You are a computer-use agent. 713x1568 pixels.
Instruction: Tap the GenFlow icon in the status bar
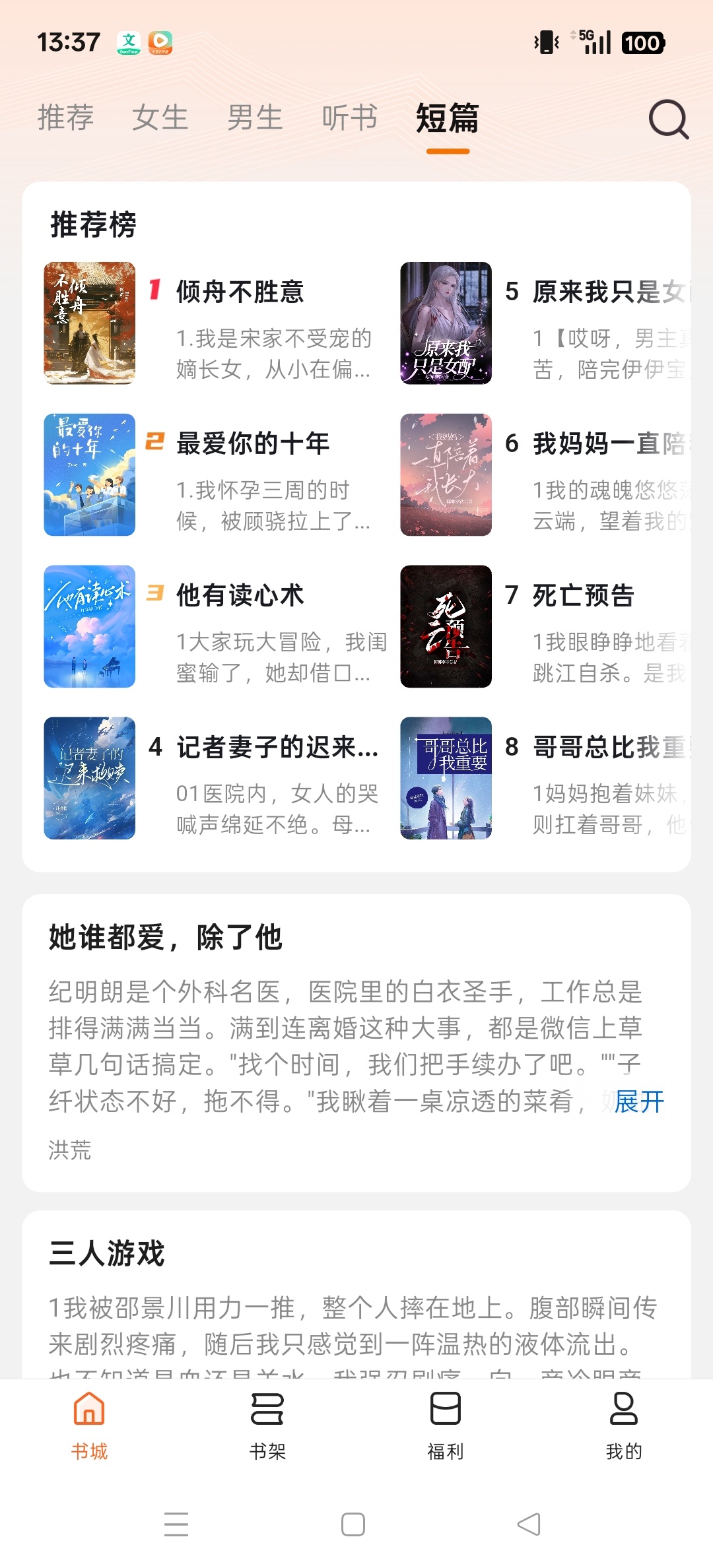pyautogui.click(x=129, y=42)
